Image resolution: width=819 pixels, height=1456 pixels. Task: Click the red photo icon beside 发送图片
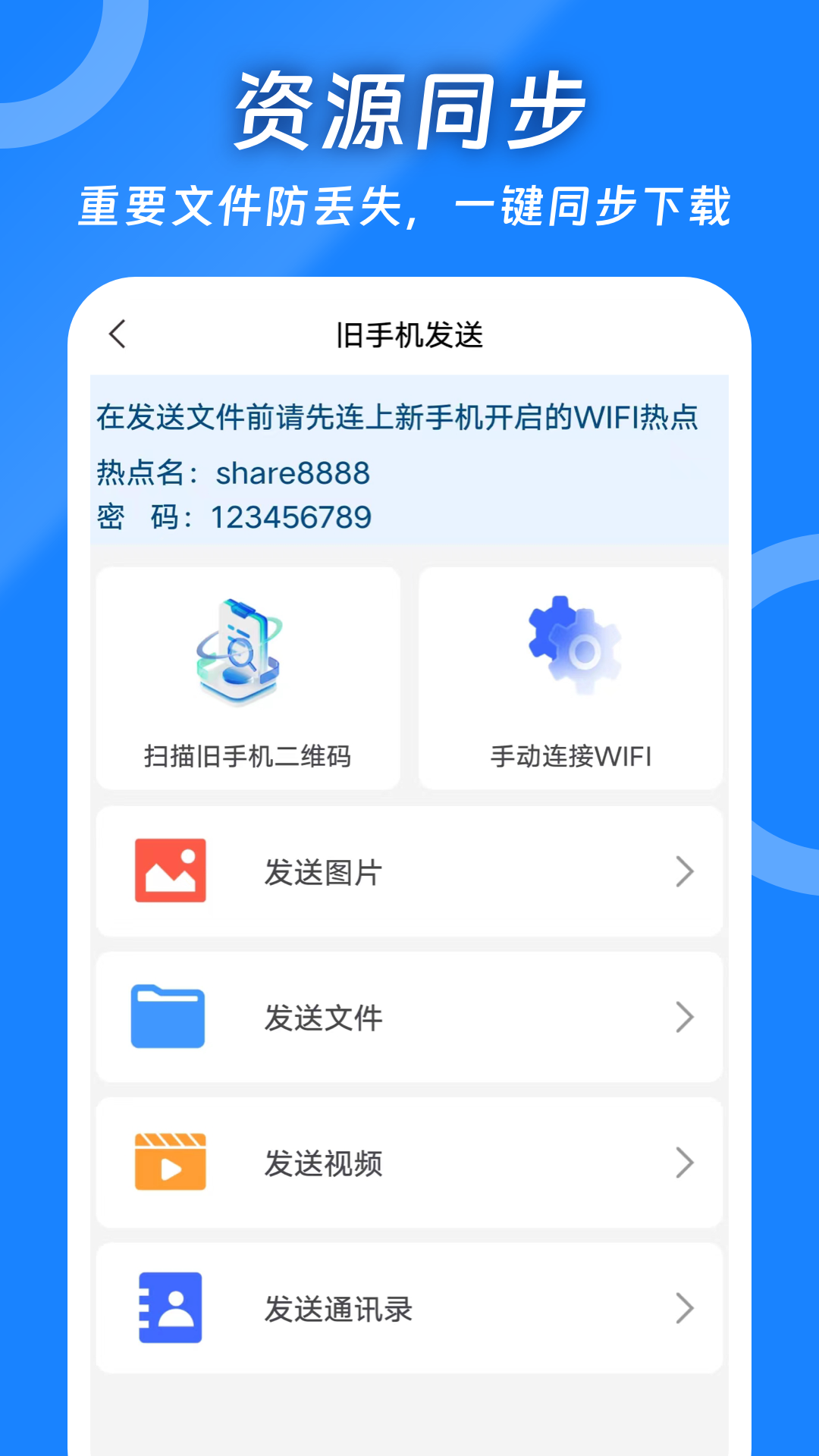[168, 871]
